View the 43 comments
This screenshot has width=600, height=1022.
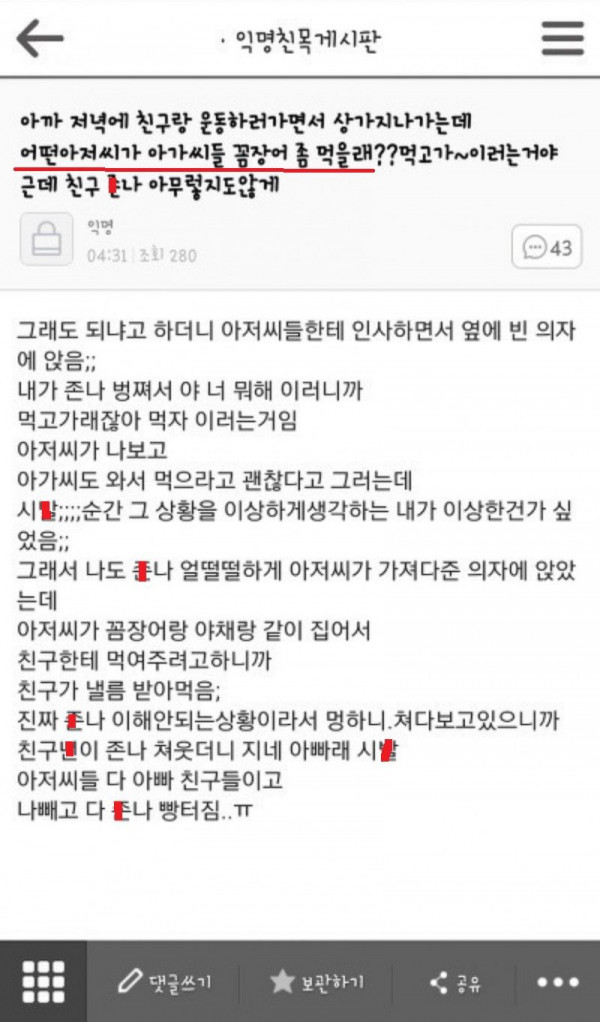point(548,247)
